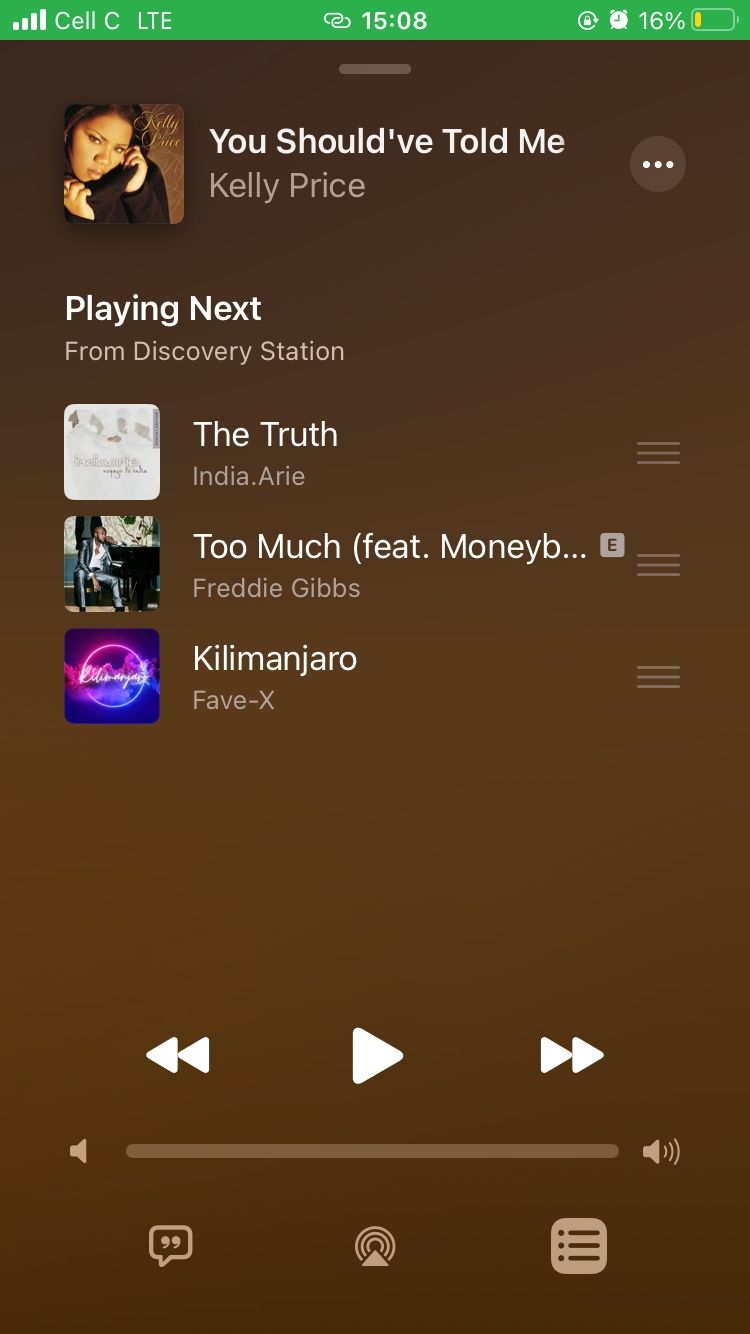This screenshot has width=750, height=1334.
Task: Tap the Playing Next queue icon
Action: (x=578, y=1246)
